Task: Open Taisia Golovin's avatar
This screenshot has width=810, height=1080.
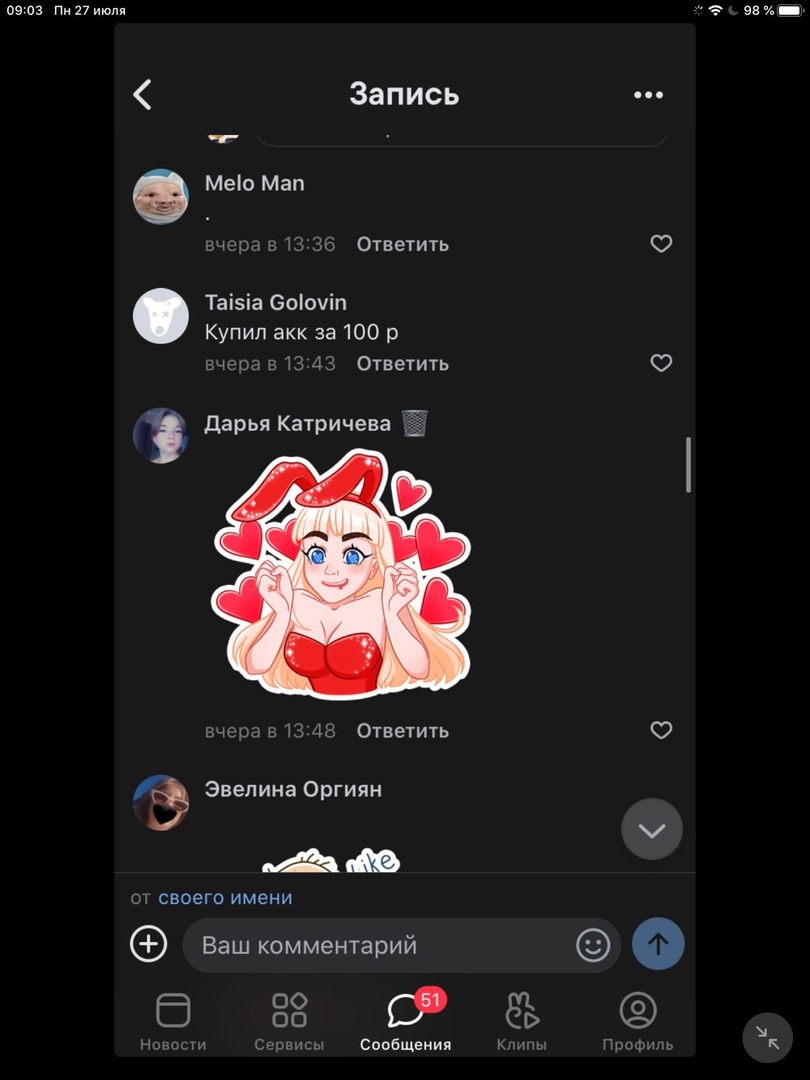Action: click(x=161, y=316)
